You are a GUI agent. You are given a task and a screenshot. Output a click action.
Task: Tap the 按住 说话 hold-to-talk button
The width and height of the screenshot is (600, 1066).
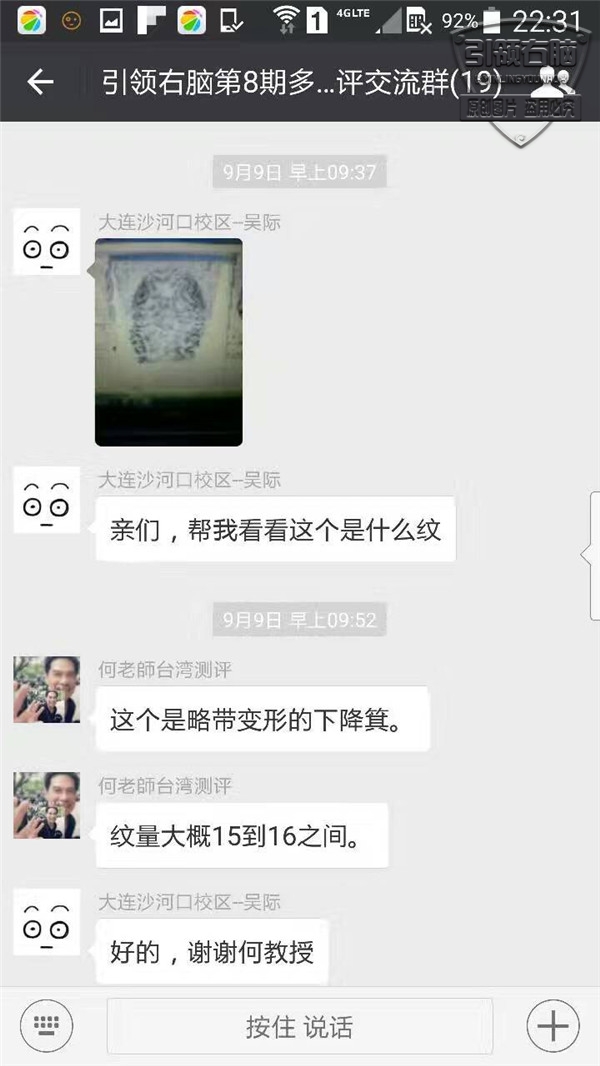click(300, 1026)
